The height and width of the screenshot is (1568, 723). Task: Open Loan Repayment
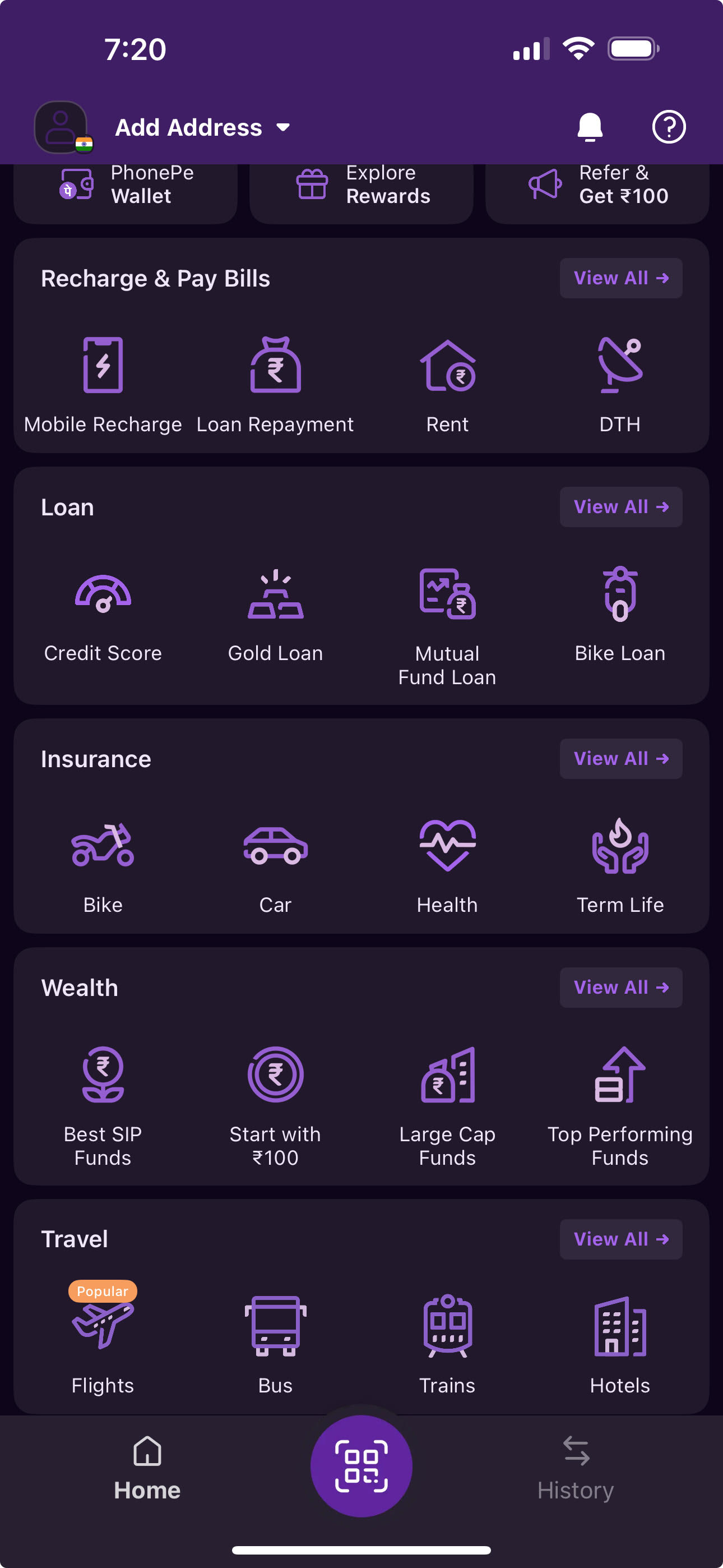coord(275,385)
